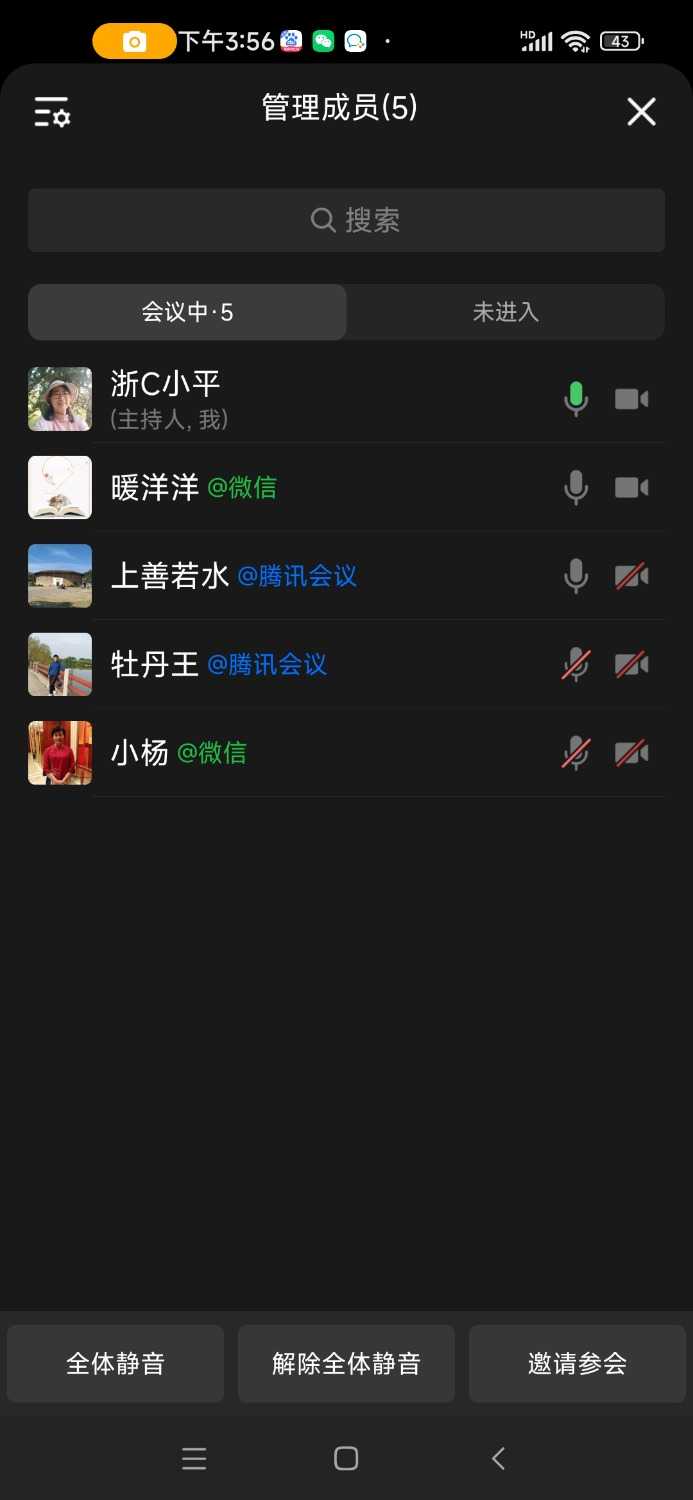Unmute 小杨's microphone
This screenshot has height=1500, width=693.
[x=576, y=752]
